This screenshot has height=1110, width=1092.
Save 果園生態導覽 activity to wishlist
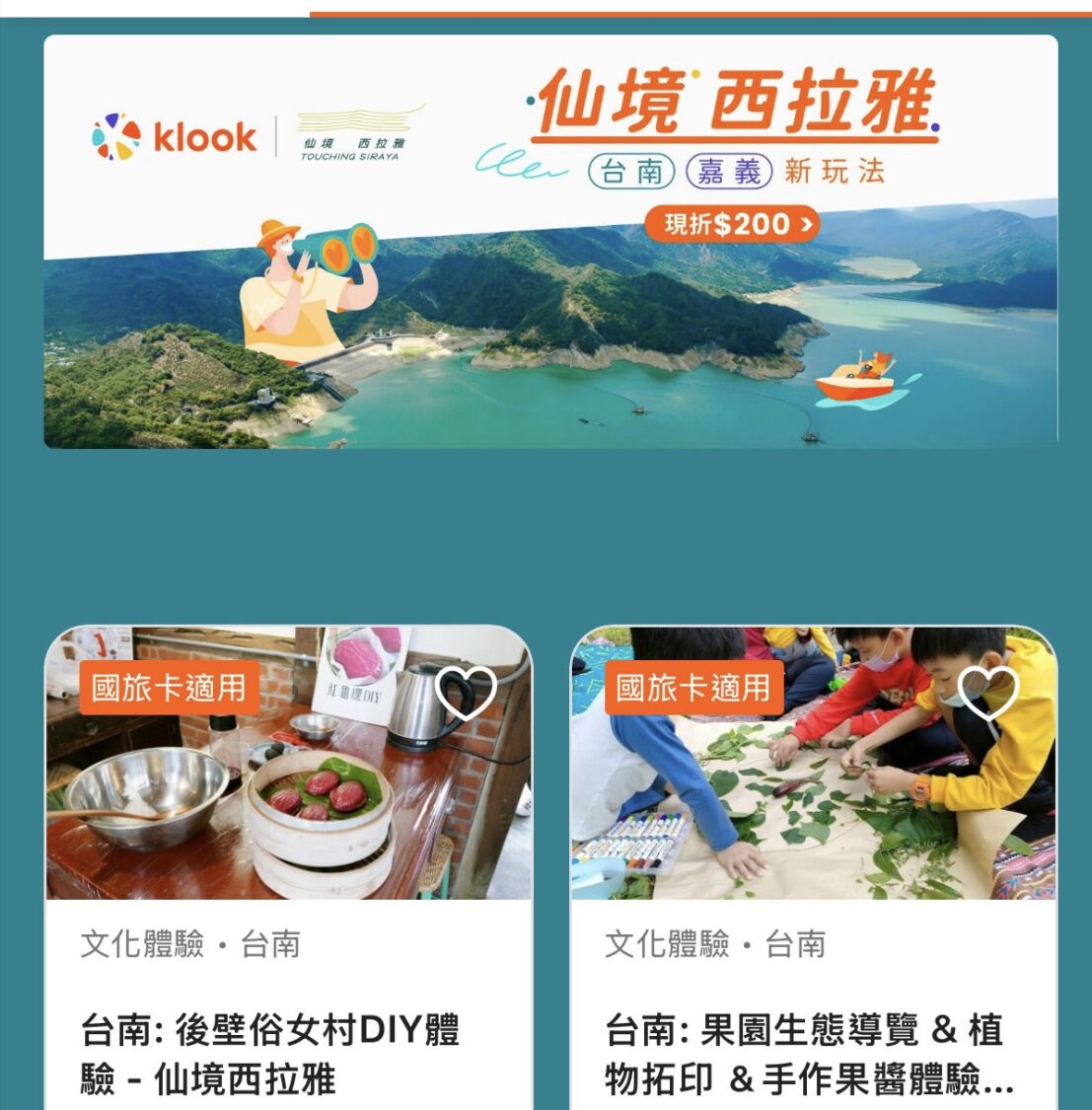[x=987, y=691]
